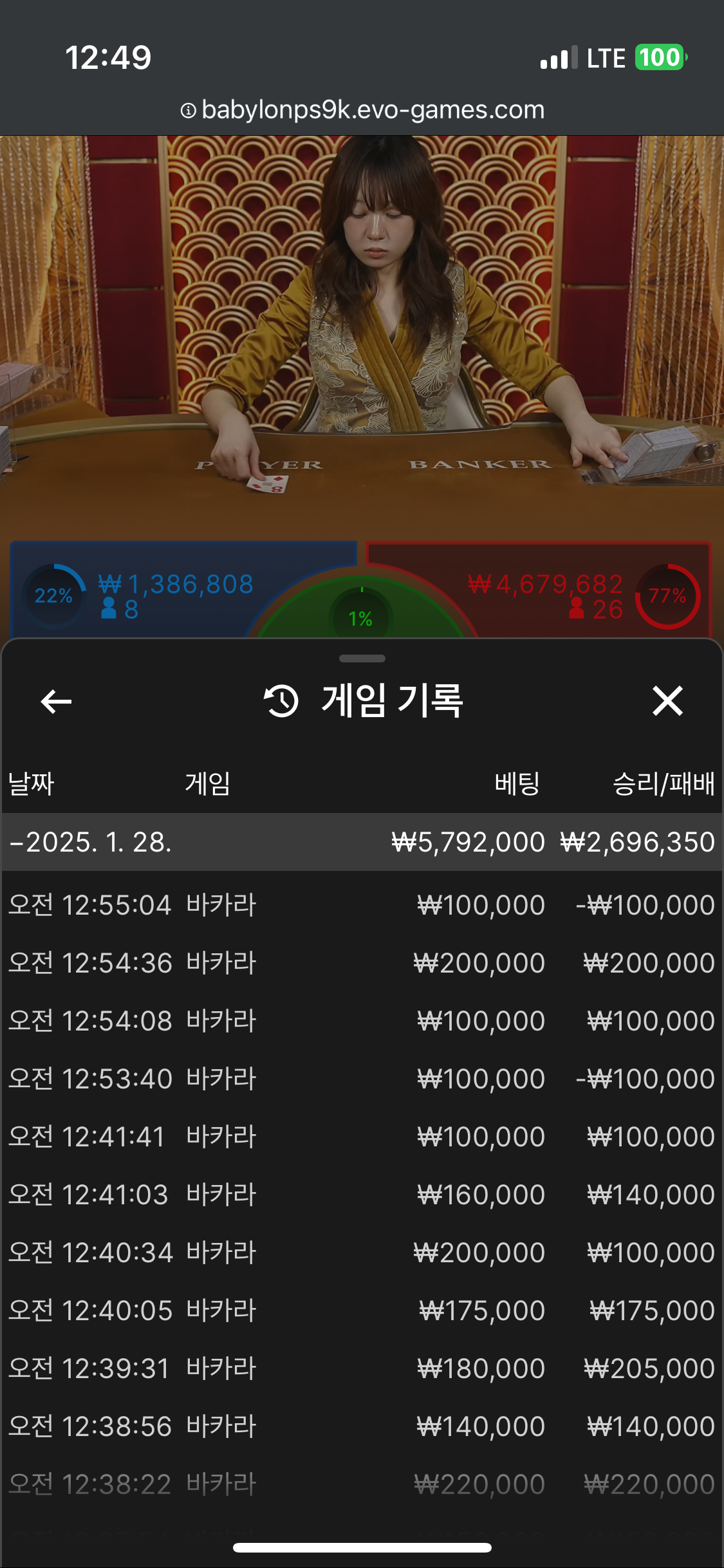Open the 12:41:41 baccarat record
724x1568 pixels.
[x=360, y=1137]
